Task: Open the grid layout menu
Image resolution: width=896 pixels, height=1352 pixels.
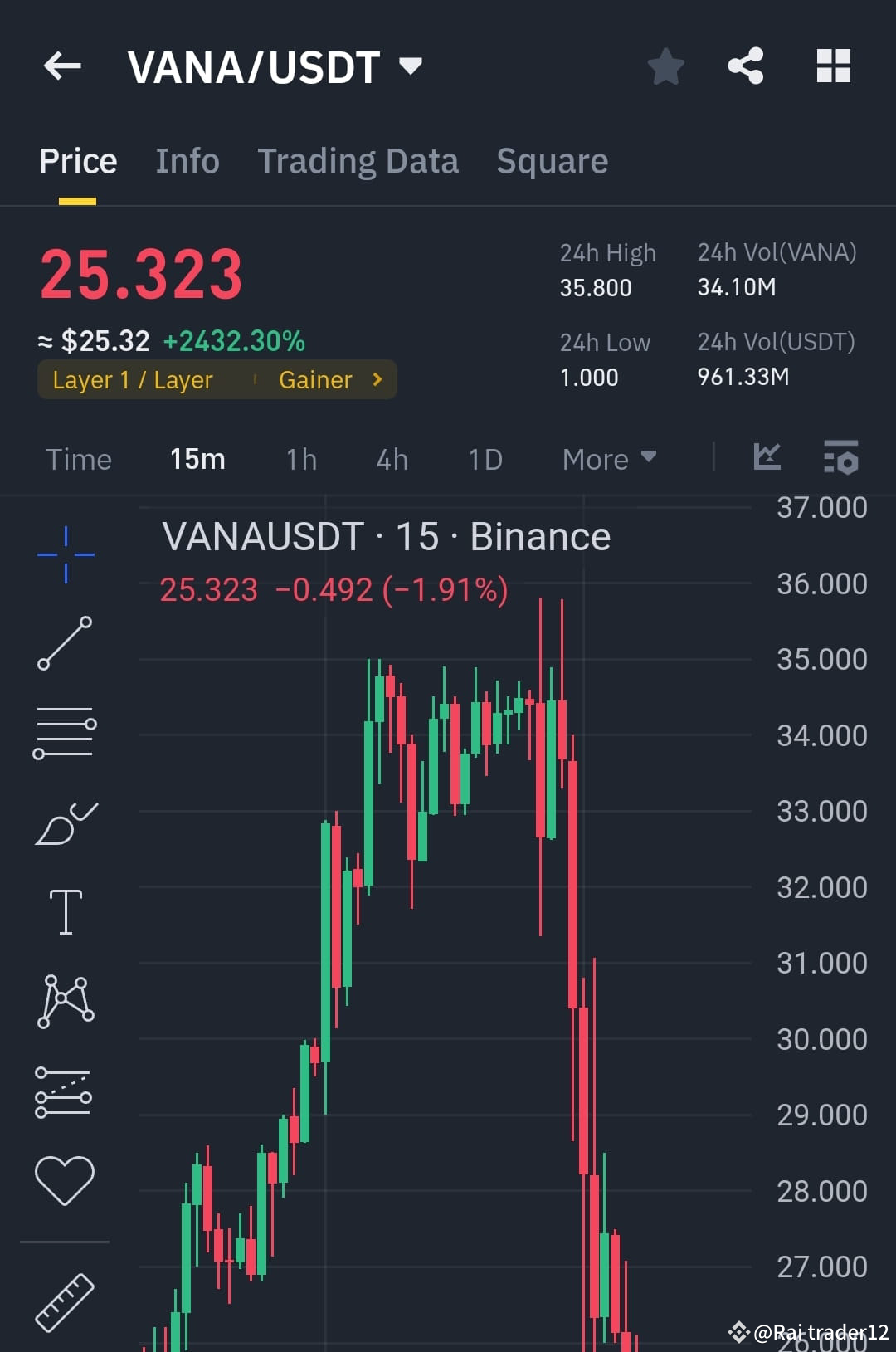Action: (833, 66)
